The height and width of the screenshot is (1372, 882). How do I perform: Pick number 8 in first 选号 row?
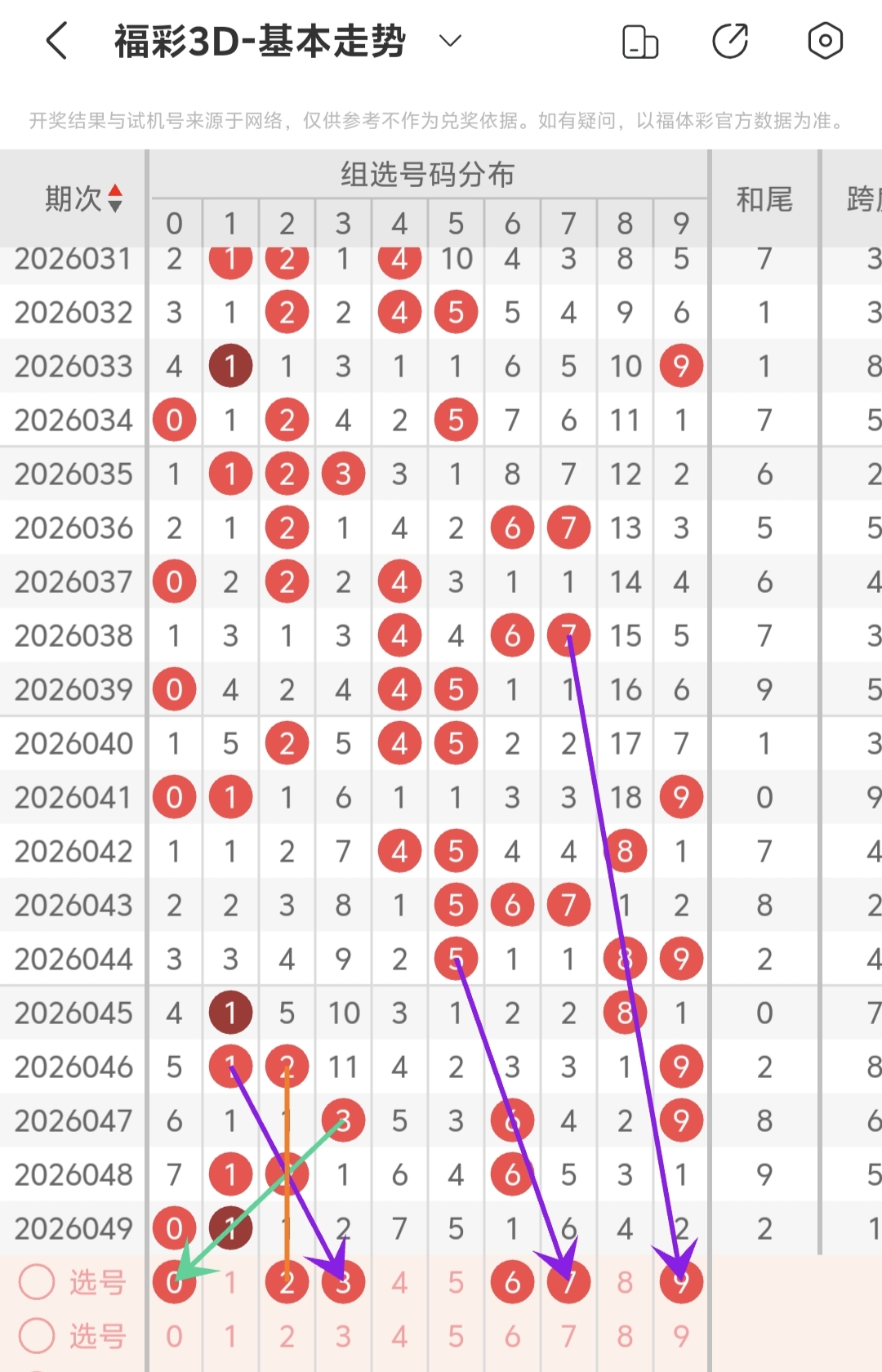[x=625, y=1282]
